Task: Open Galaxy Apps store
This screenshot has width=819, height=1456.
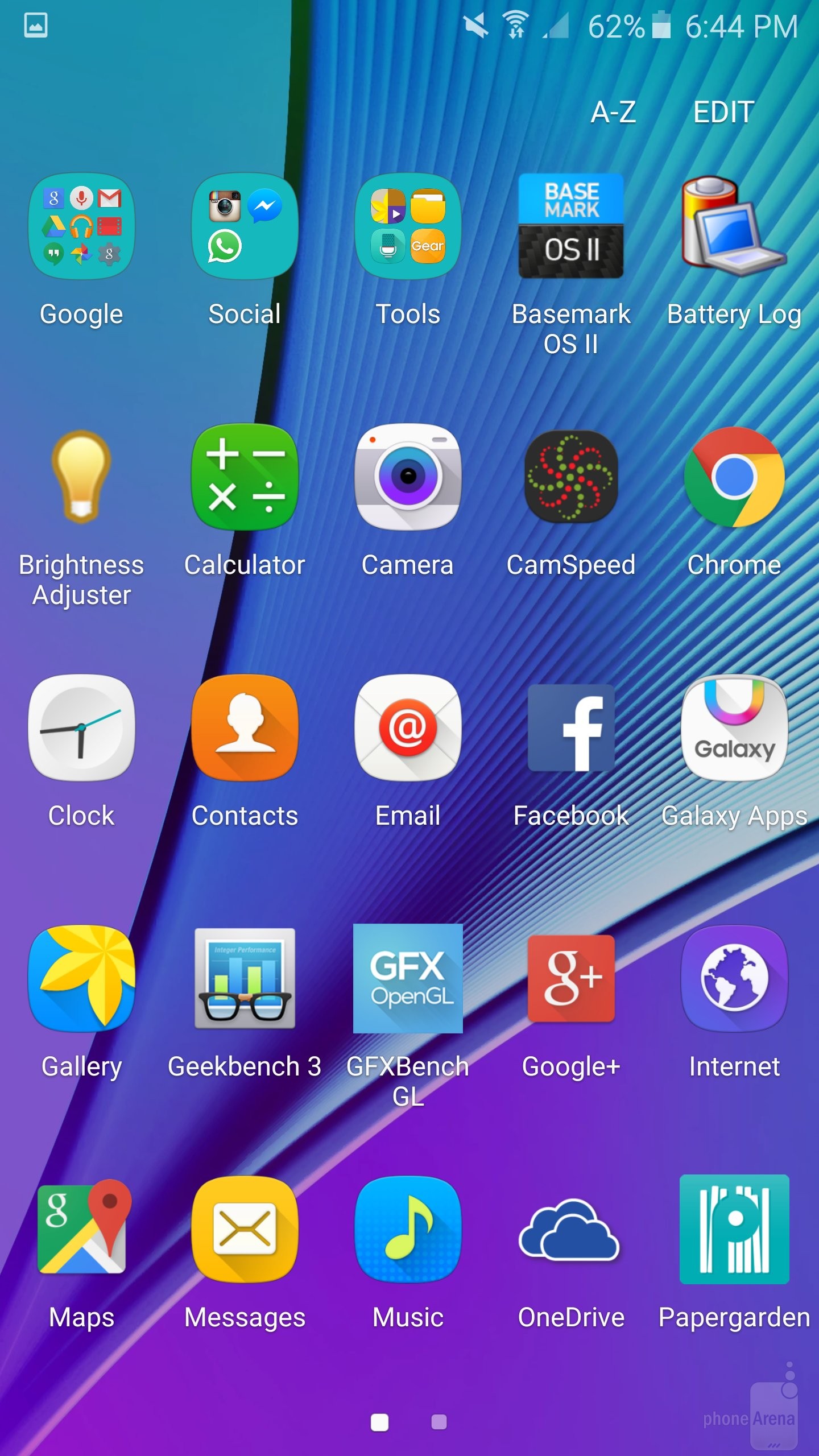Action: coord(734,727)
